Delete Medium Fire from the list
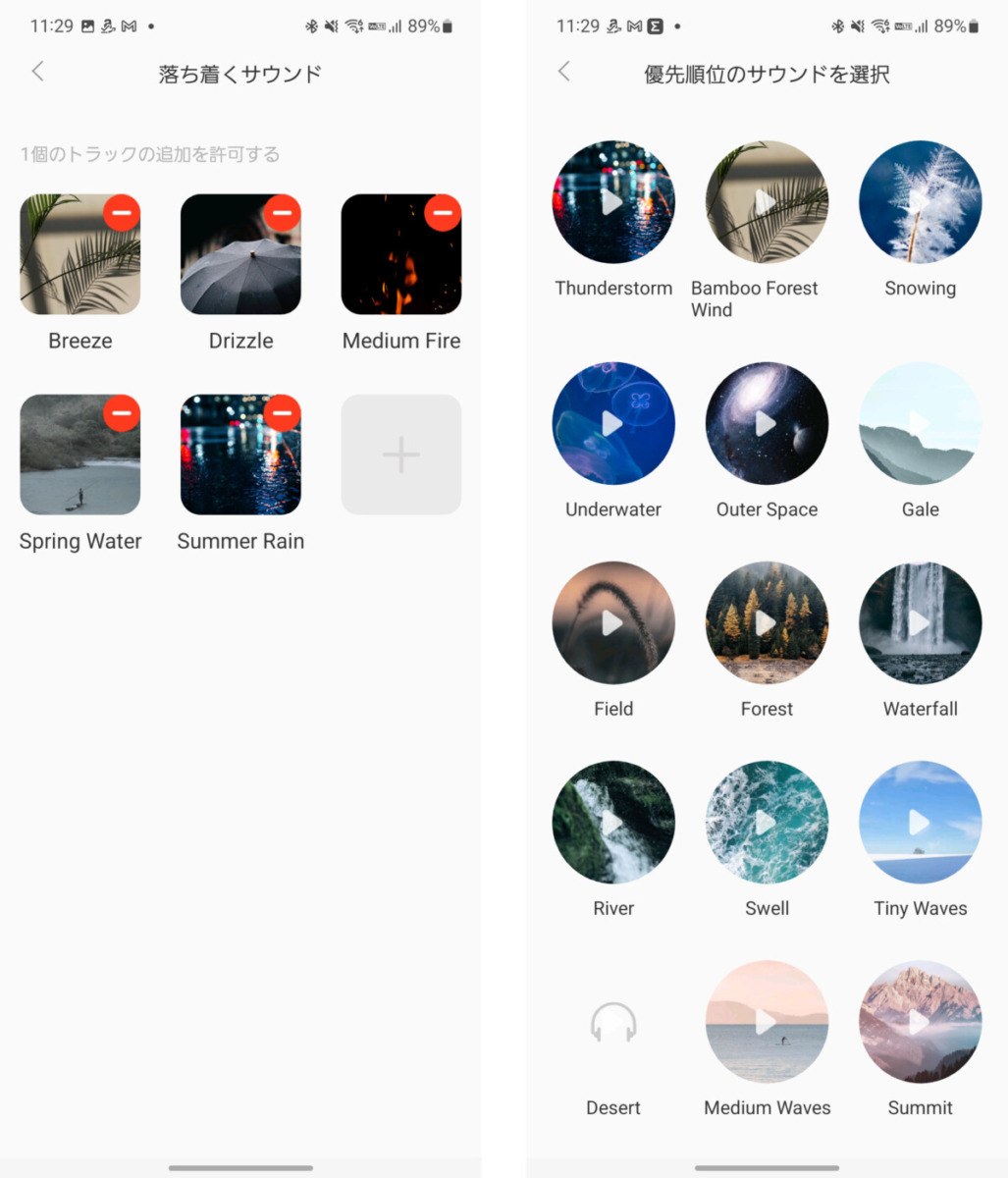The width and height of the screenshot is (1008, 1178). click(443, 212)
